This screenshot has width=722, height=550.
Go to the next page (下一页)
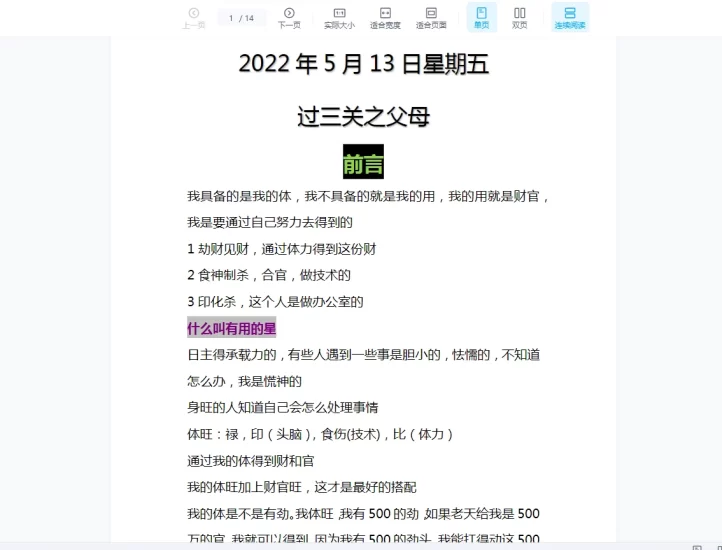[x=289, y=17]
